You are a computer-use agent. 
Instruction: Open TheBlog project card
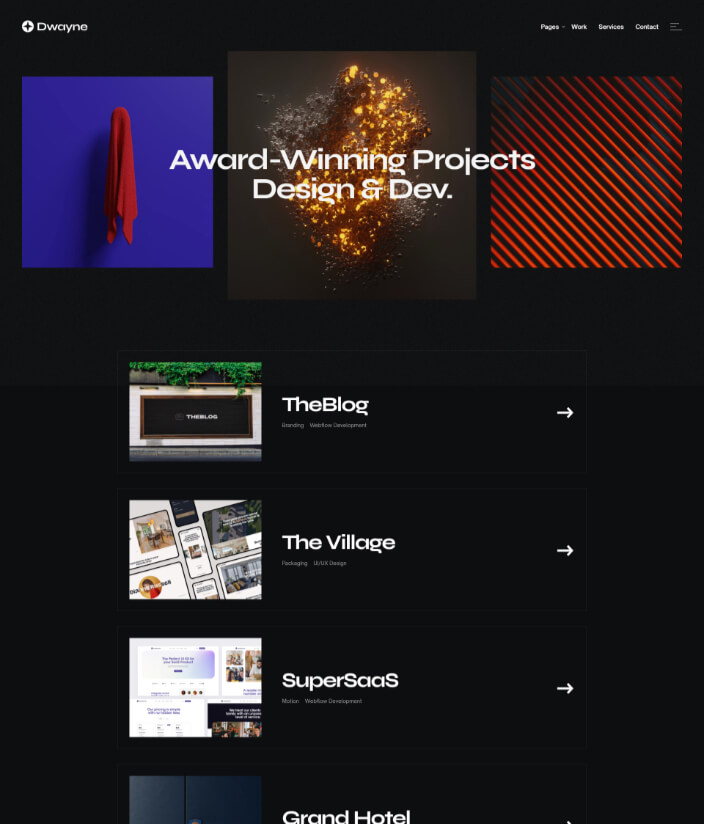pos(325,405)
